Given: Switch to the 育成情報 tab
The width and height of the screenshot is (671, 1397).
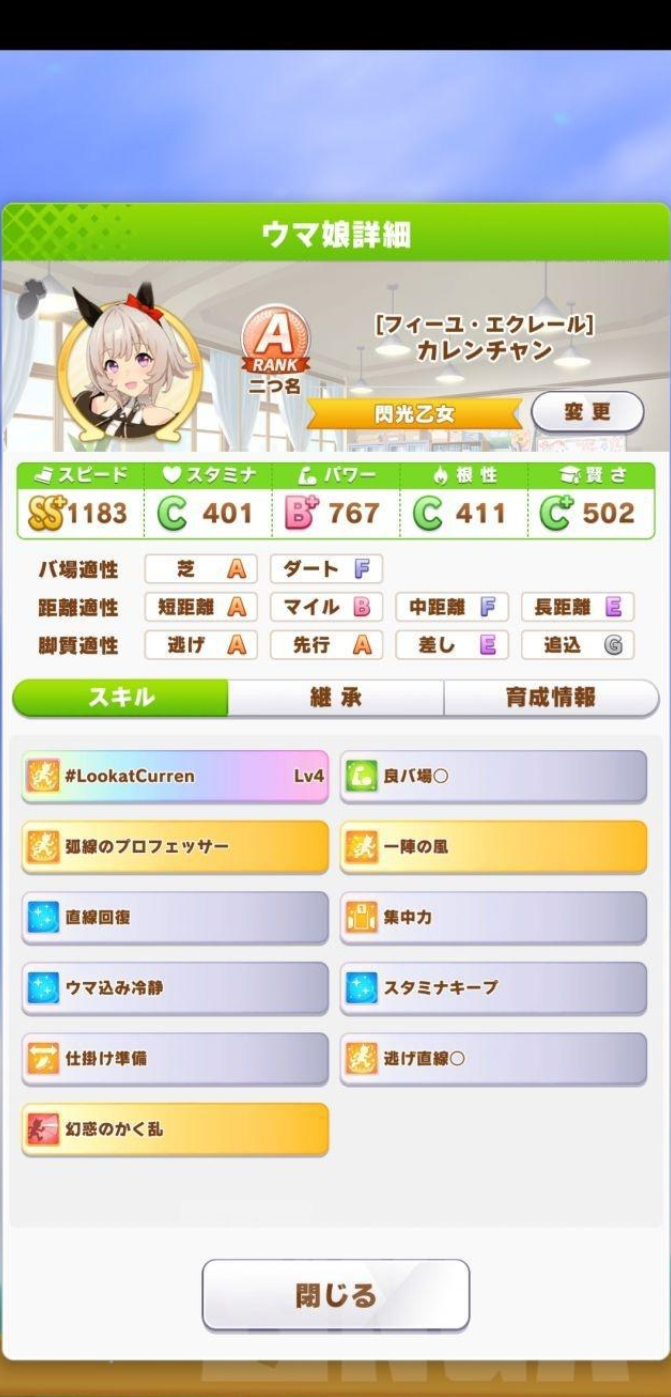Looking at the screenshot, I should (551, 698).
